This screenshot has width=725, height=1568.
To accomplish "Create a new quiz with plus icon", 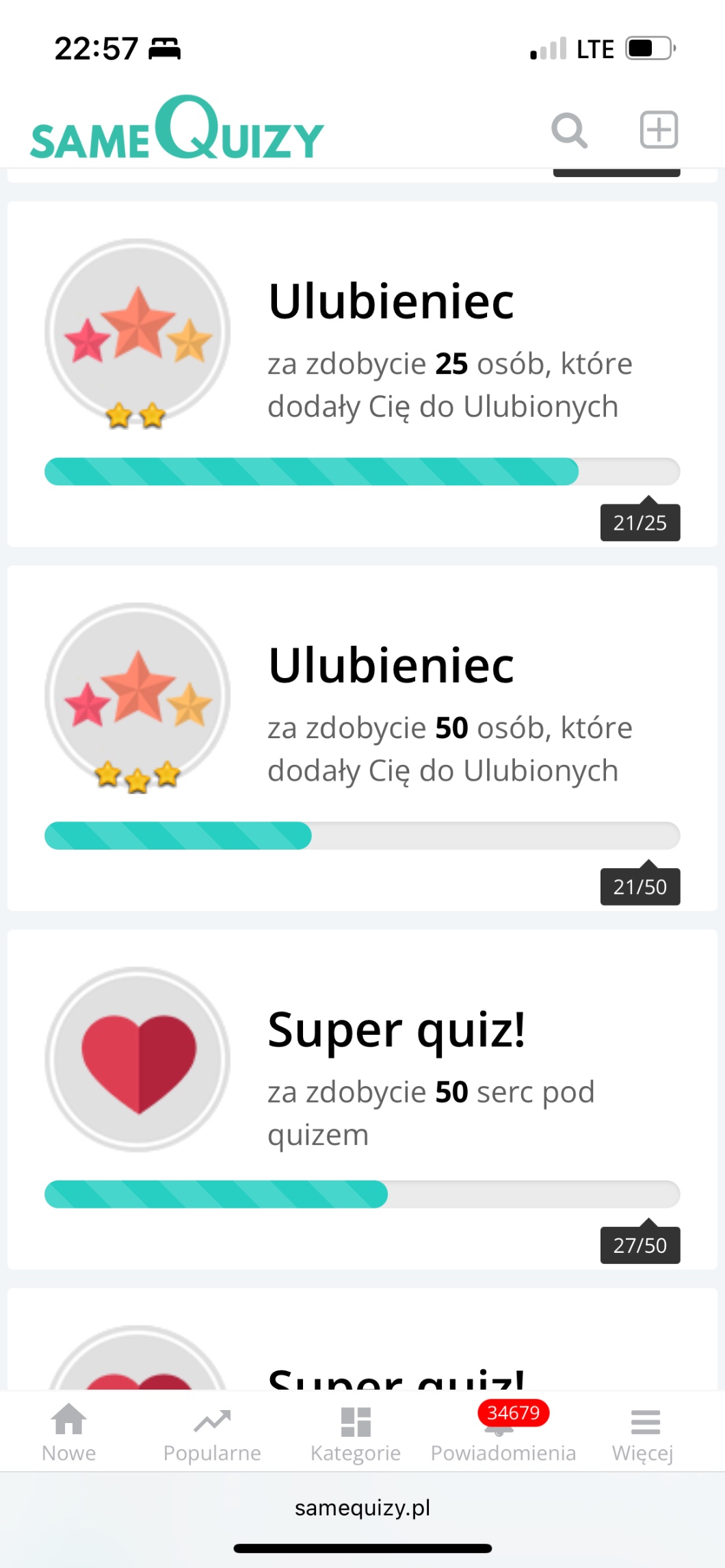I will tap(659, 130).
